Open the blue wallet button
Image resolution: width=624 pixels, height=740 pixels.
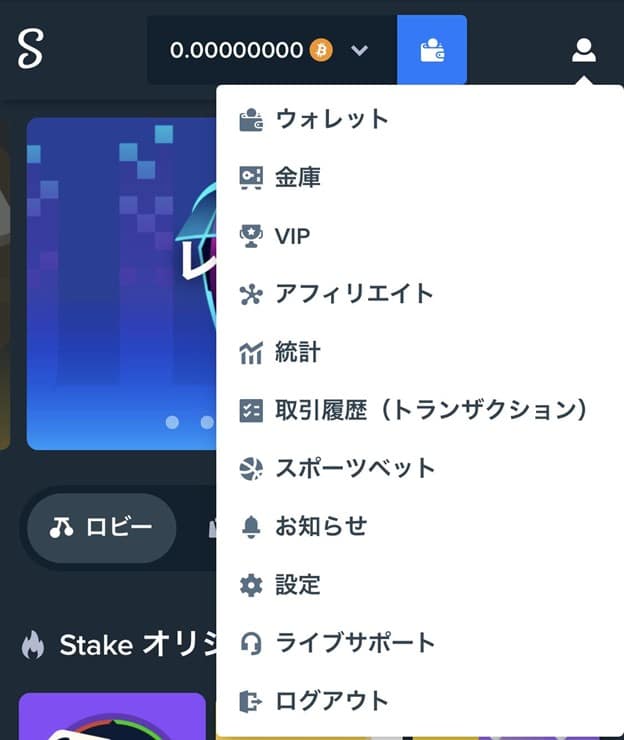432,50
